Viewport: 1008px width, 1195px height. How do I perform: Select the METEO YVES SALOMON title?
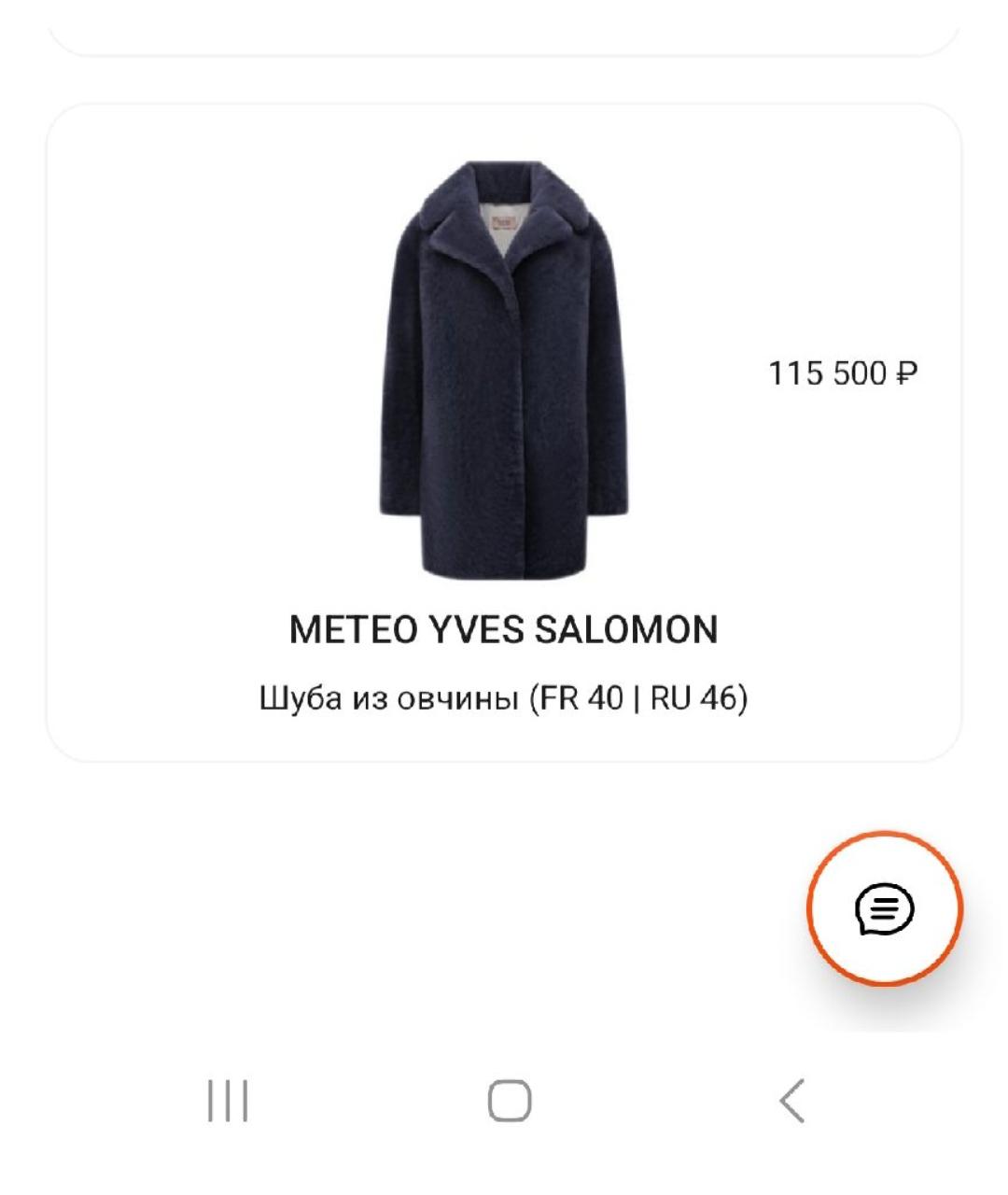click(502, 631)
